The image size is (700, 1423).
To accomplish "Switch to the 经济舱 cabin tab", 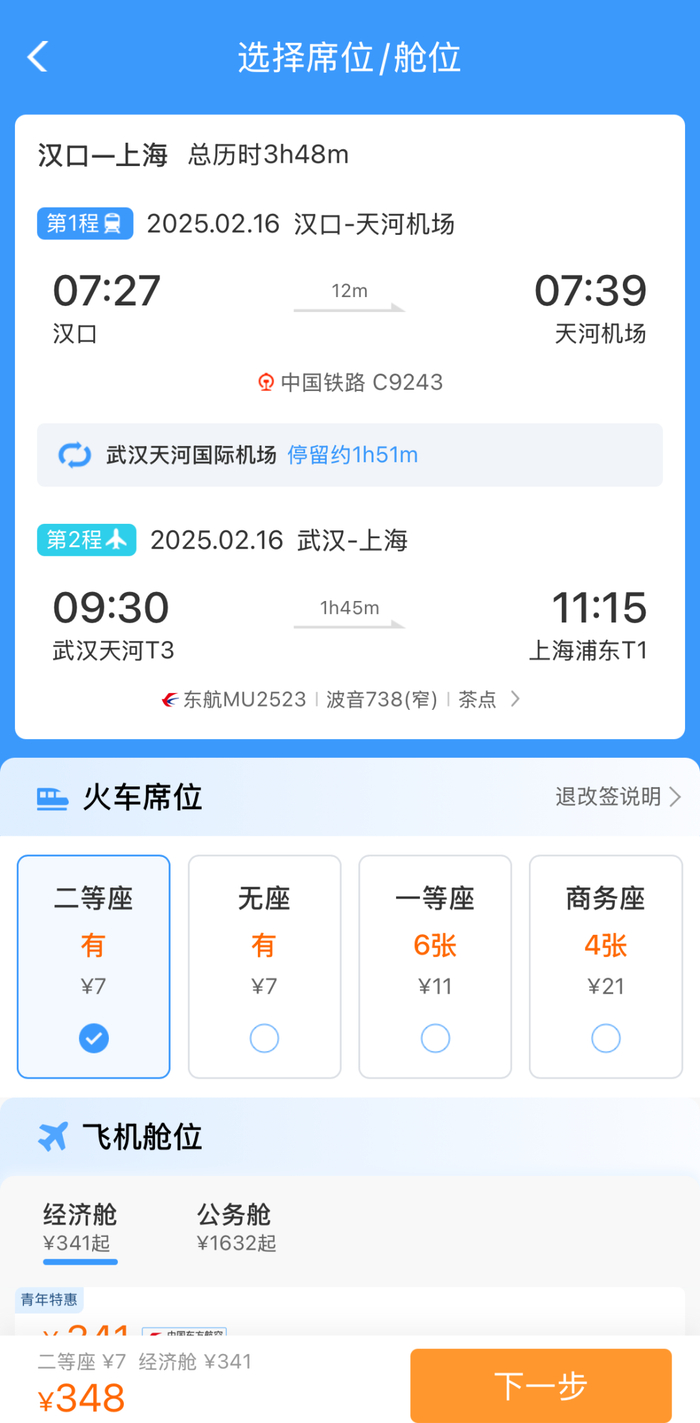I will click(80, 1227).
